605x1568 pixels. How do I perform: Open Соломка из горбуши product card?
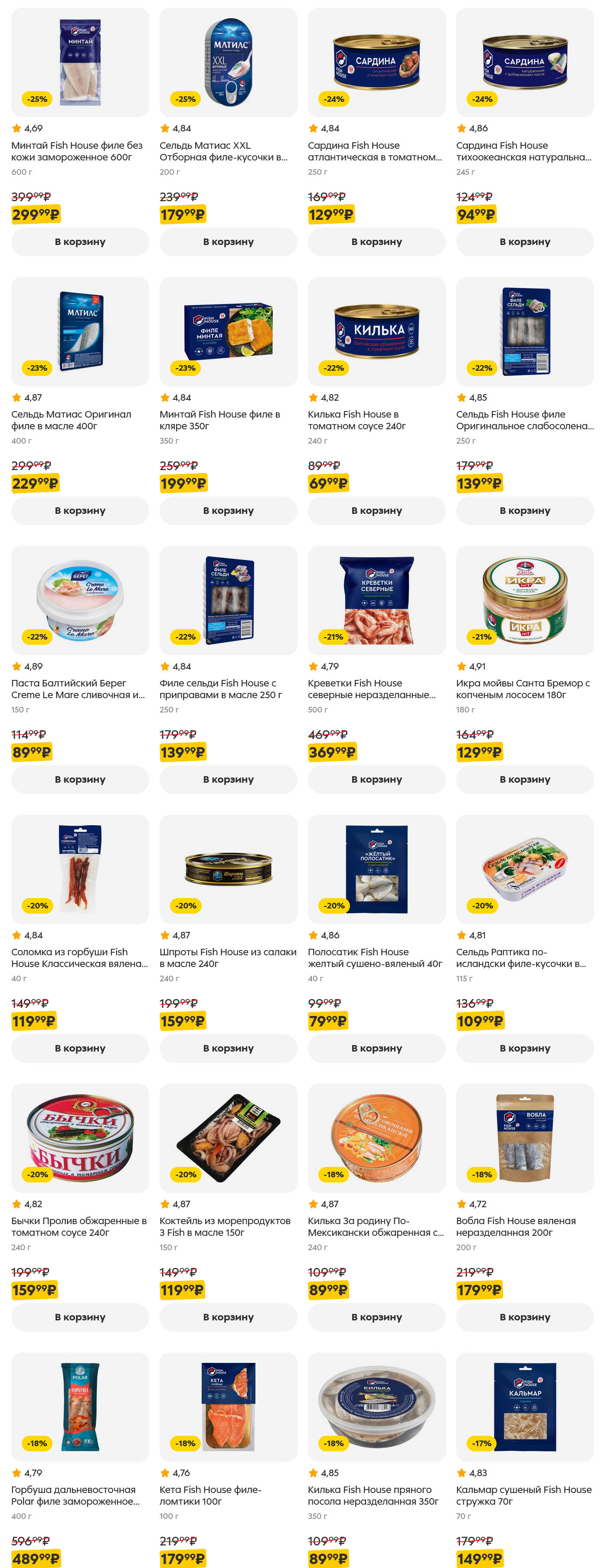click(80, 957)
